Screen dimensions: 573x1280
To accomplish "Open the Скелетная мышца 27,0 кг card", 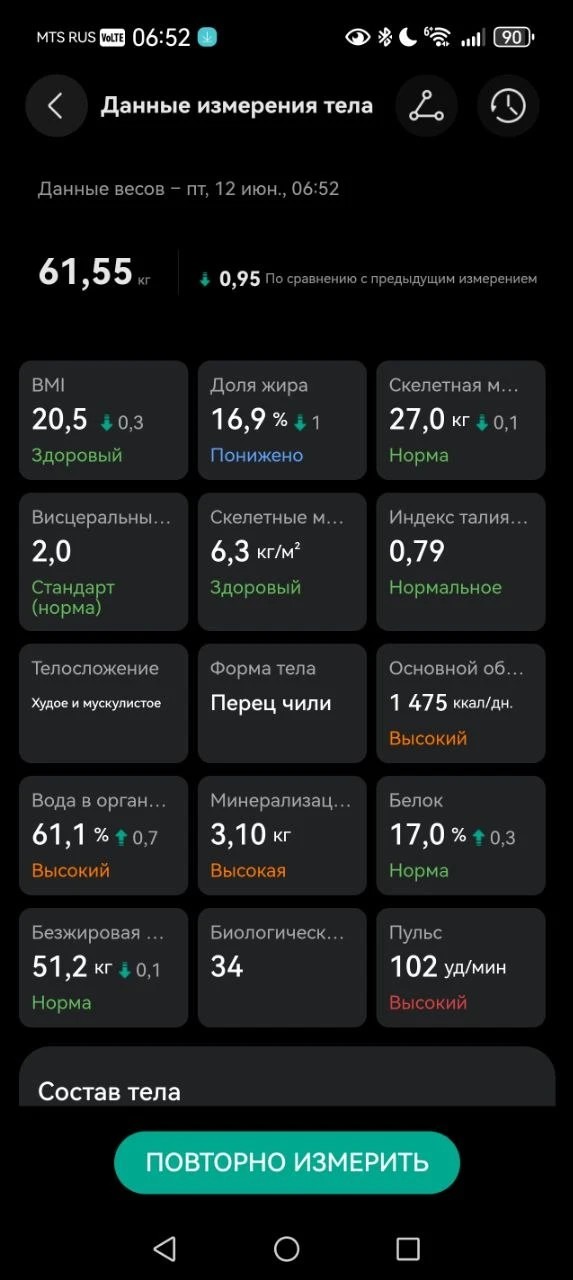I will pyautogui.click(x=461, y=420).
